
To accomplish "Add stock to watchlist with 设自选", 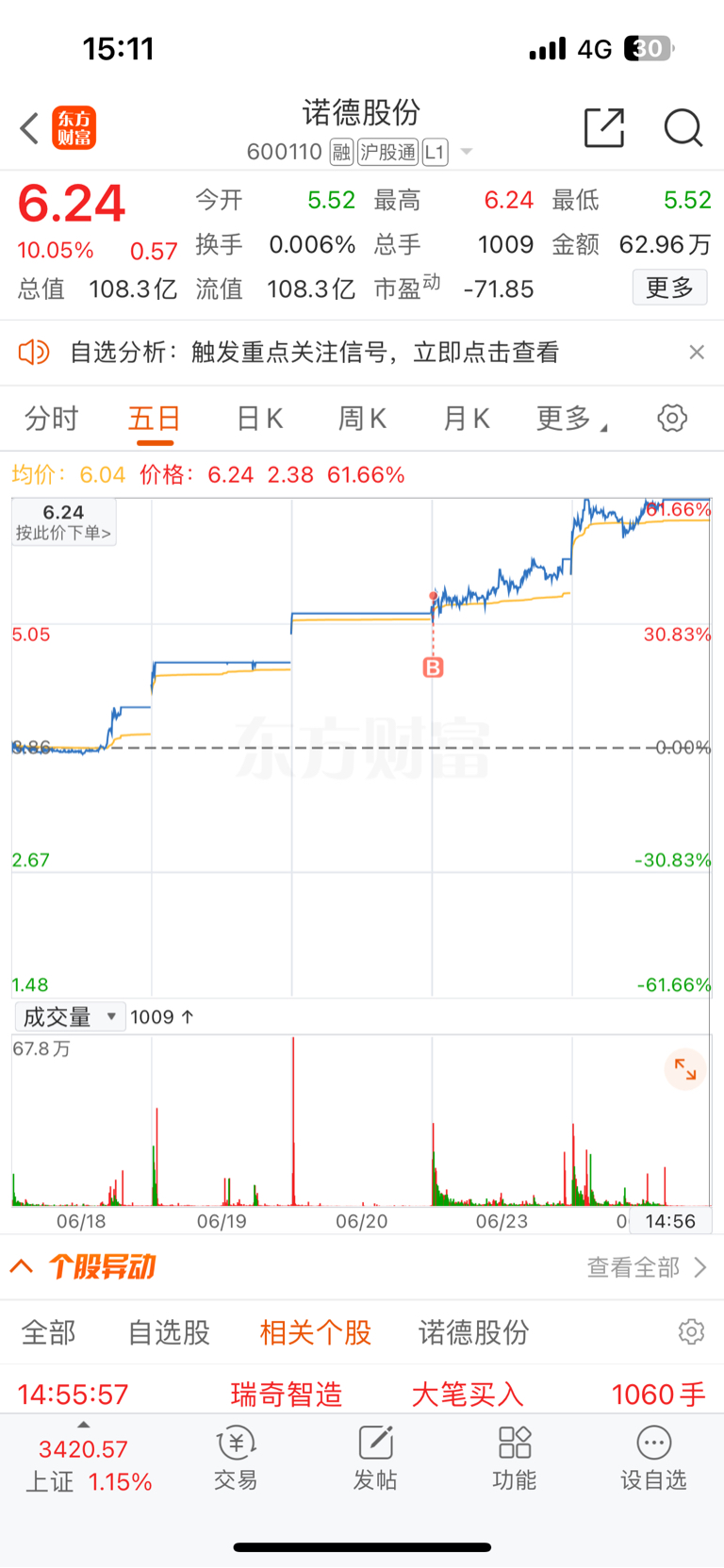I will click(x=653, y=1458).
